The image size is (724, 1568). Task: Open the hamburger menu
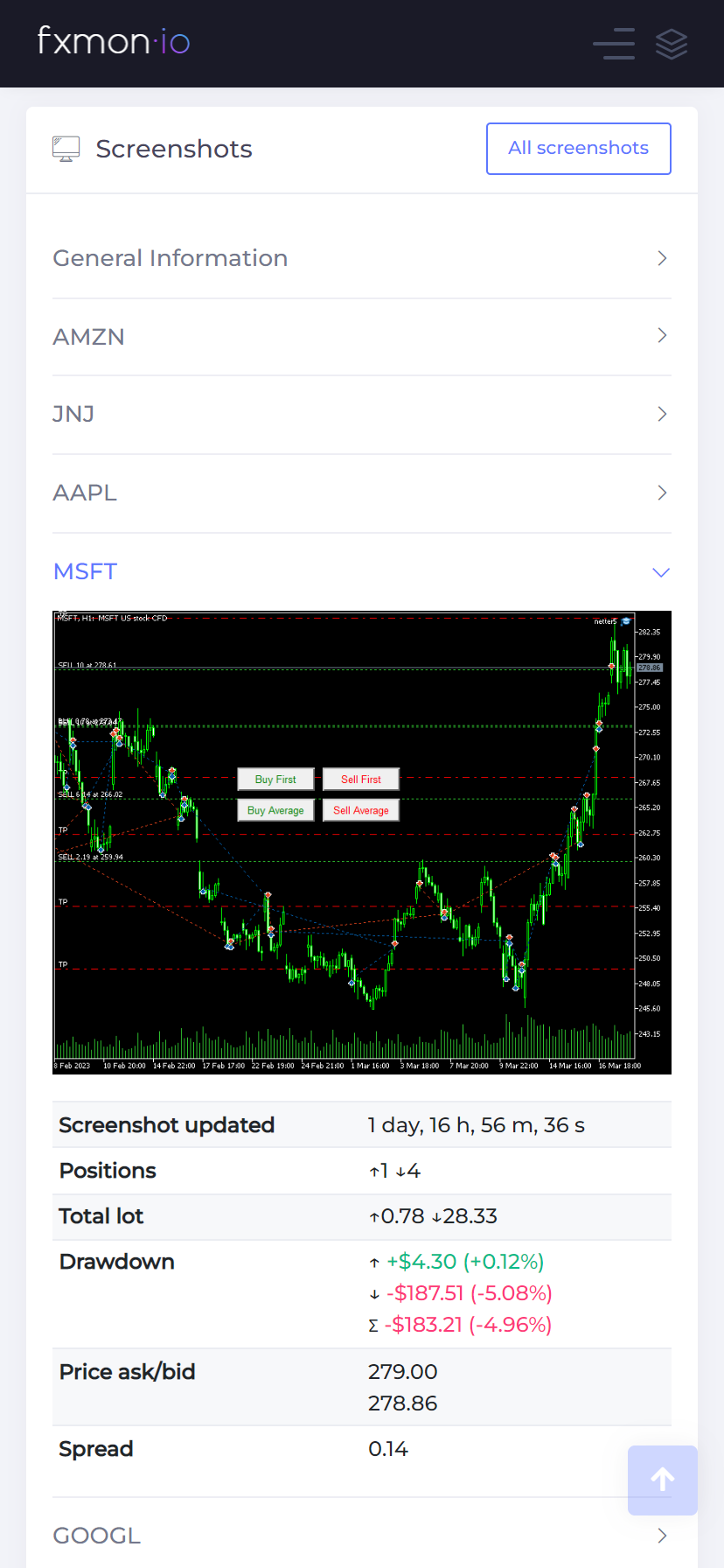[614, 43]
